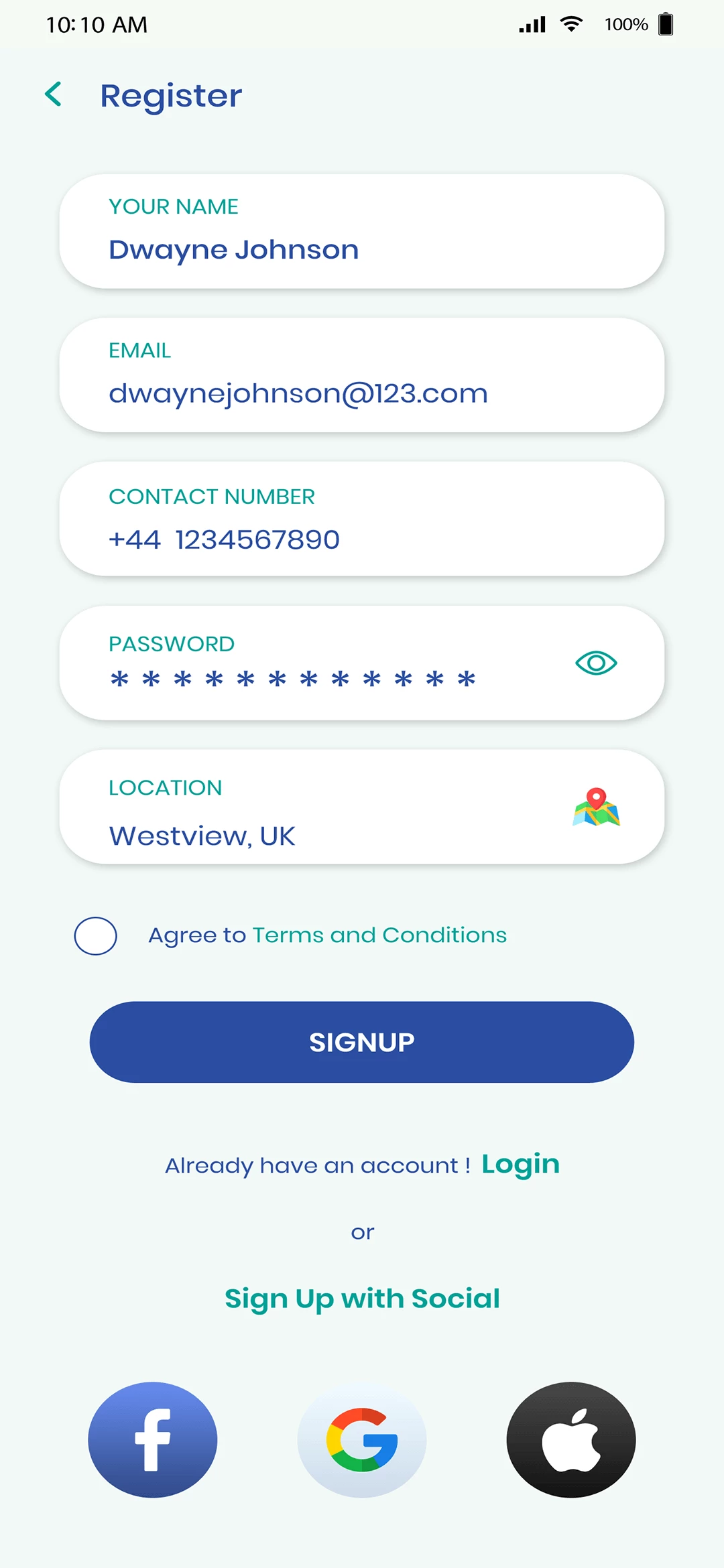Image resolution: width=724 pixels, height=1568 pixels.
Task: View the Terms and Conditions
Action: pos(379,935)
